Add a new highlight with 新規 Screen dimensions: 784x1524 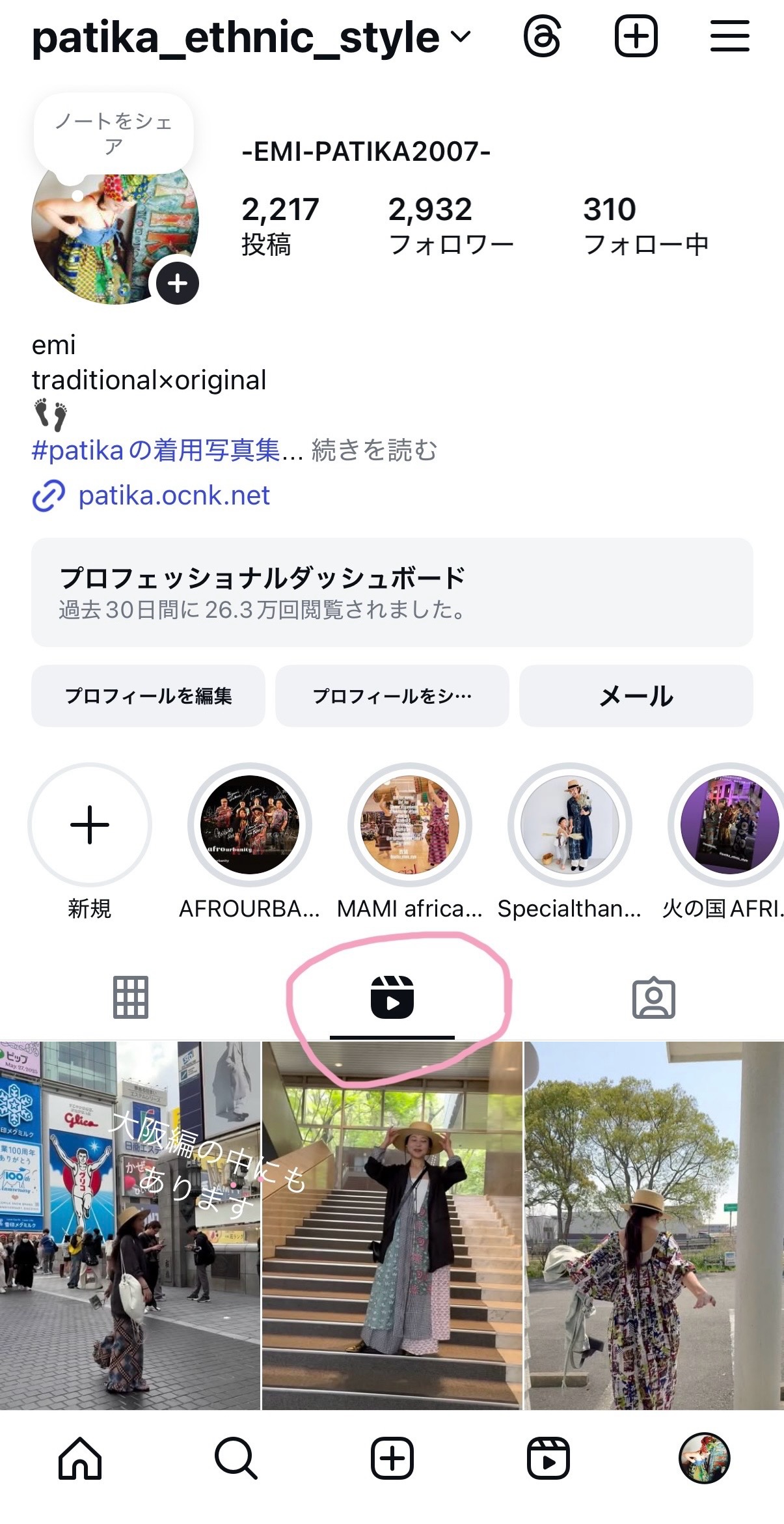click(x=90, y=840)
